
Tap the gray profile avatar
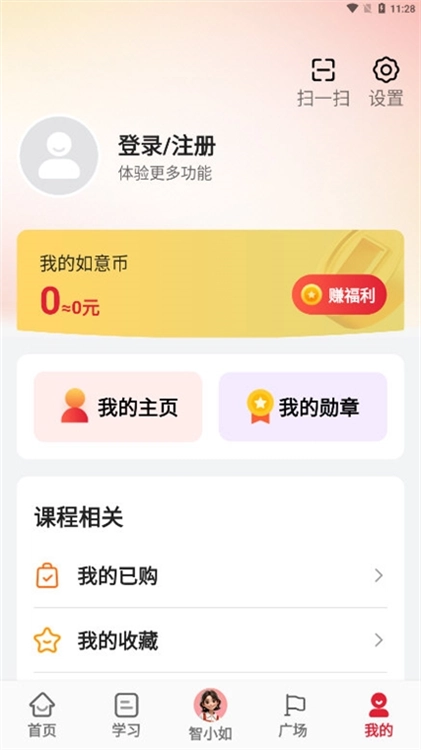59,155
